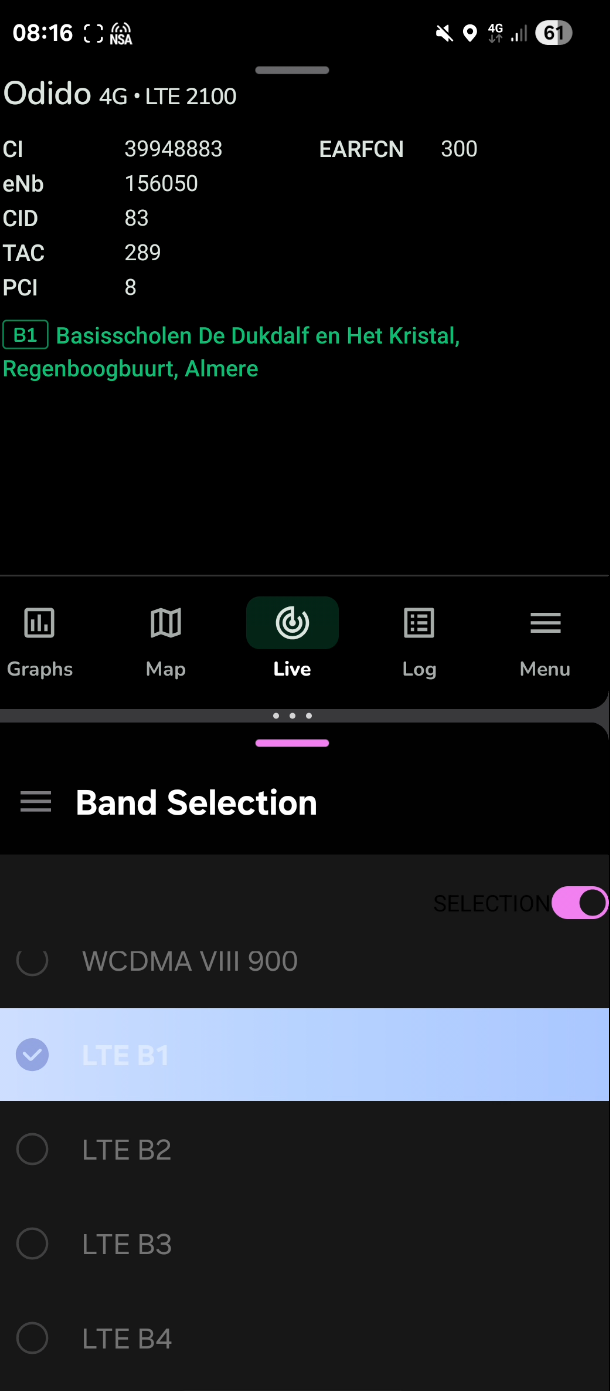Choose the LTE B2 band
This screenshot has height=1391, width=610.
point(33,1149)
